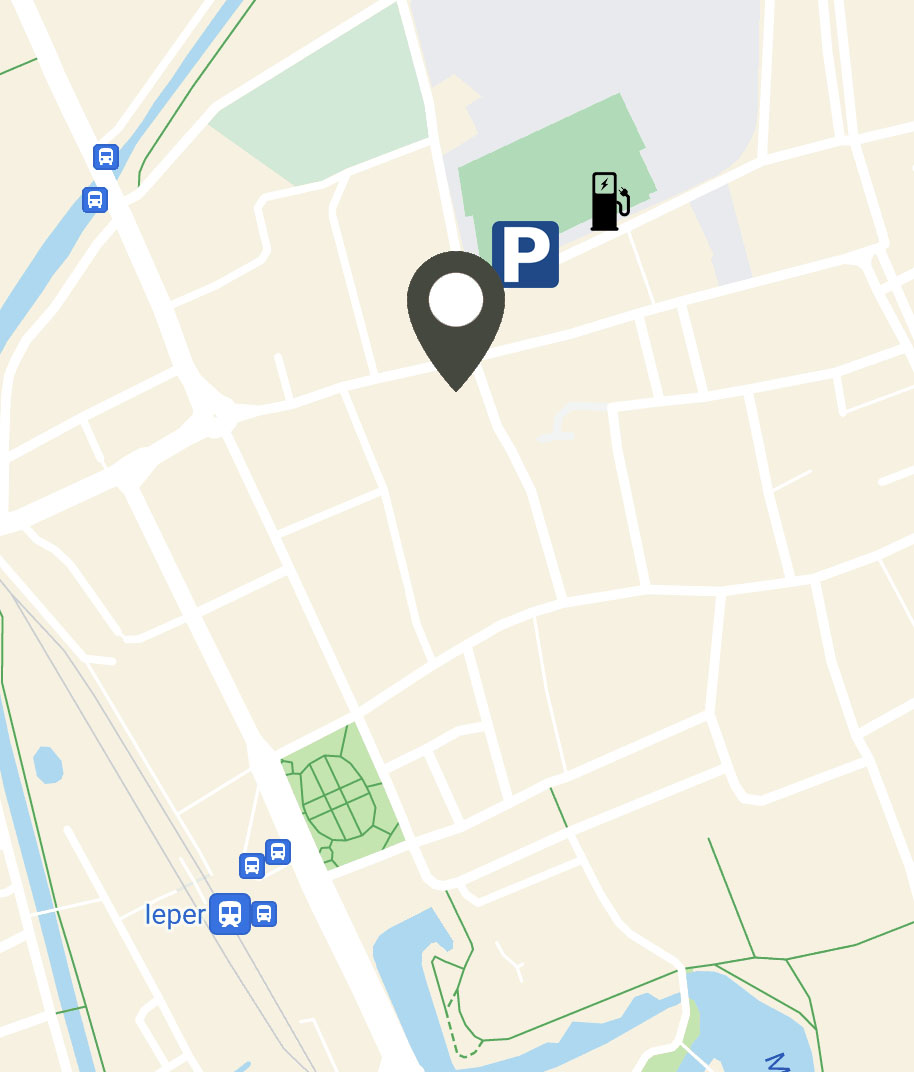Screen dimensions: 914x1072
Task: Select the EV charging station marker
Action: coord(609,201)
